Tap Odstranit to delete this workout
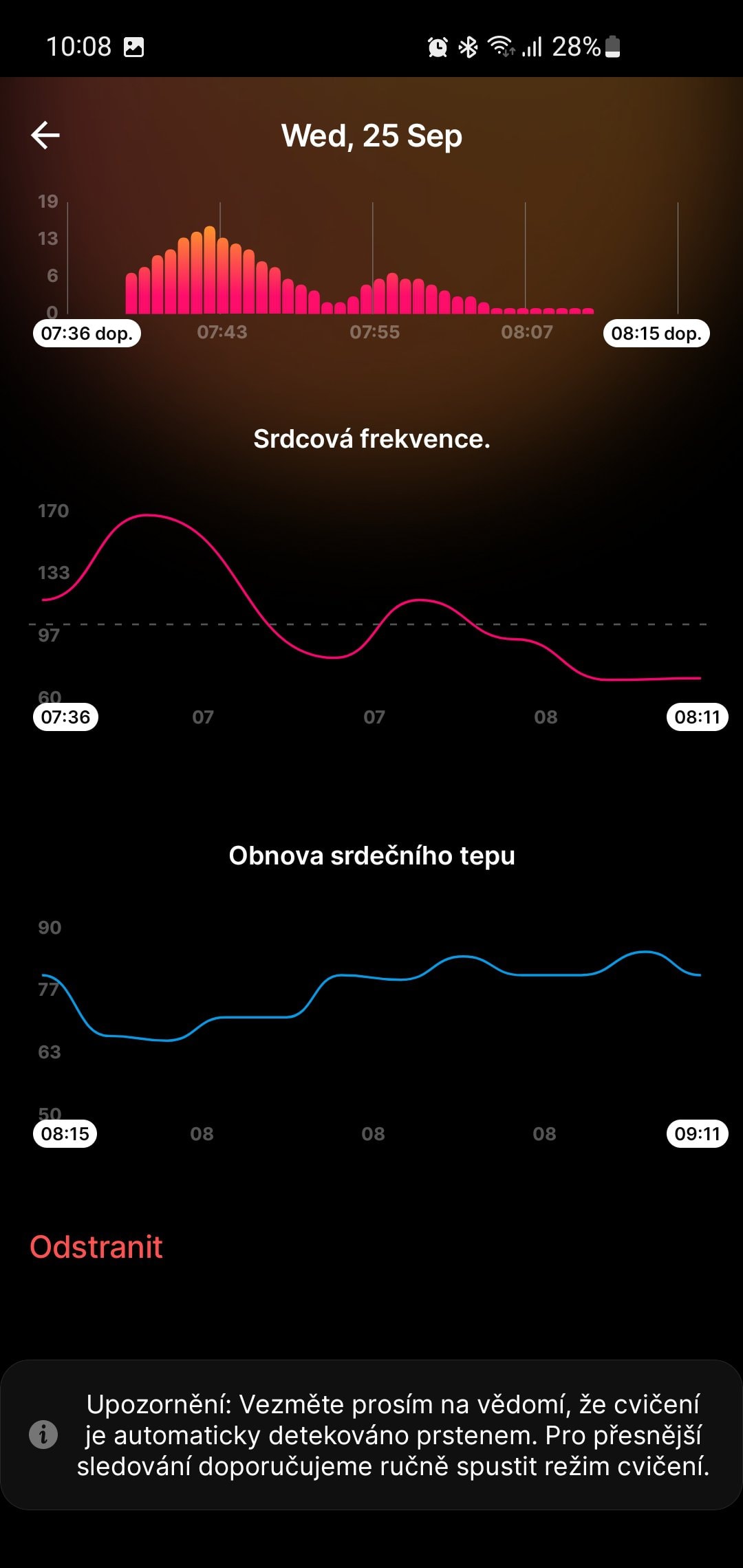Viewport: 743px width, 1568px height. 96,1248
